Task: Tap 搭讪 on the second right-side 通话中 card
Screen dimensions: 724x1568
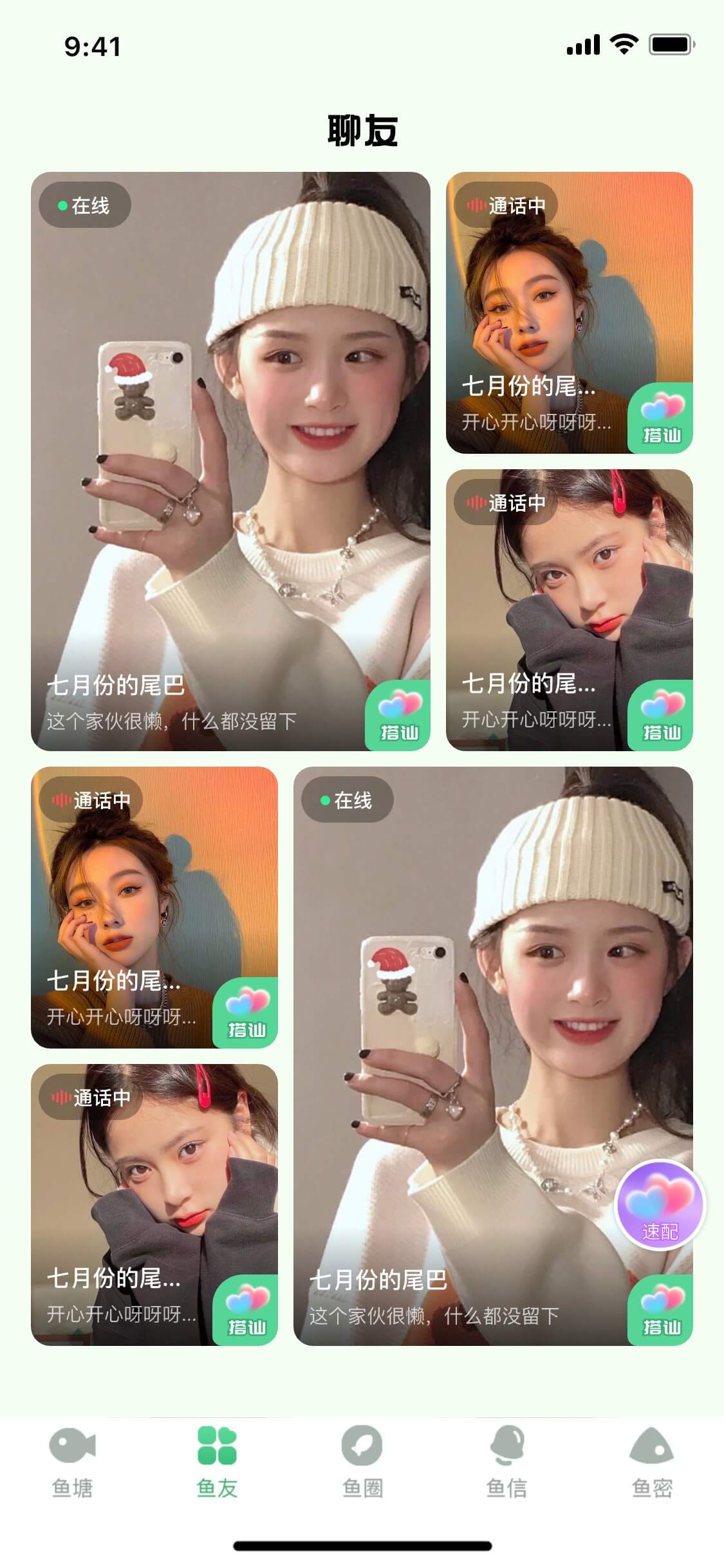Action: click(x=661, y=716)
